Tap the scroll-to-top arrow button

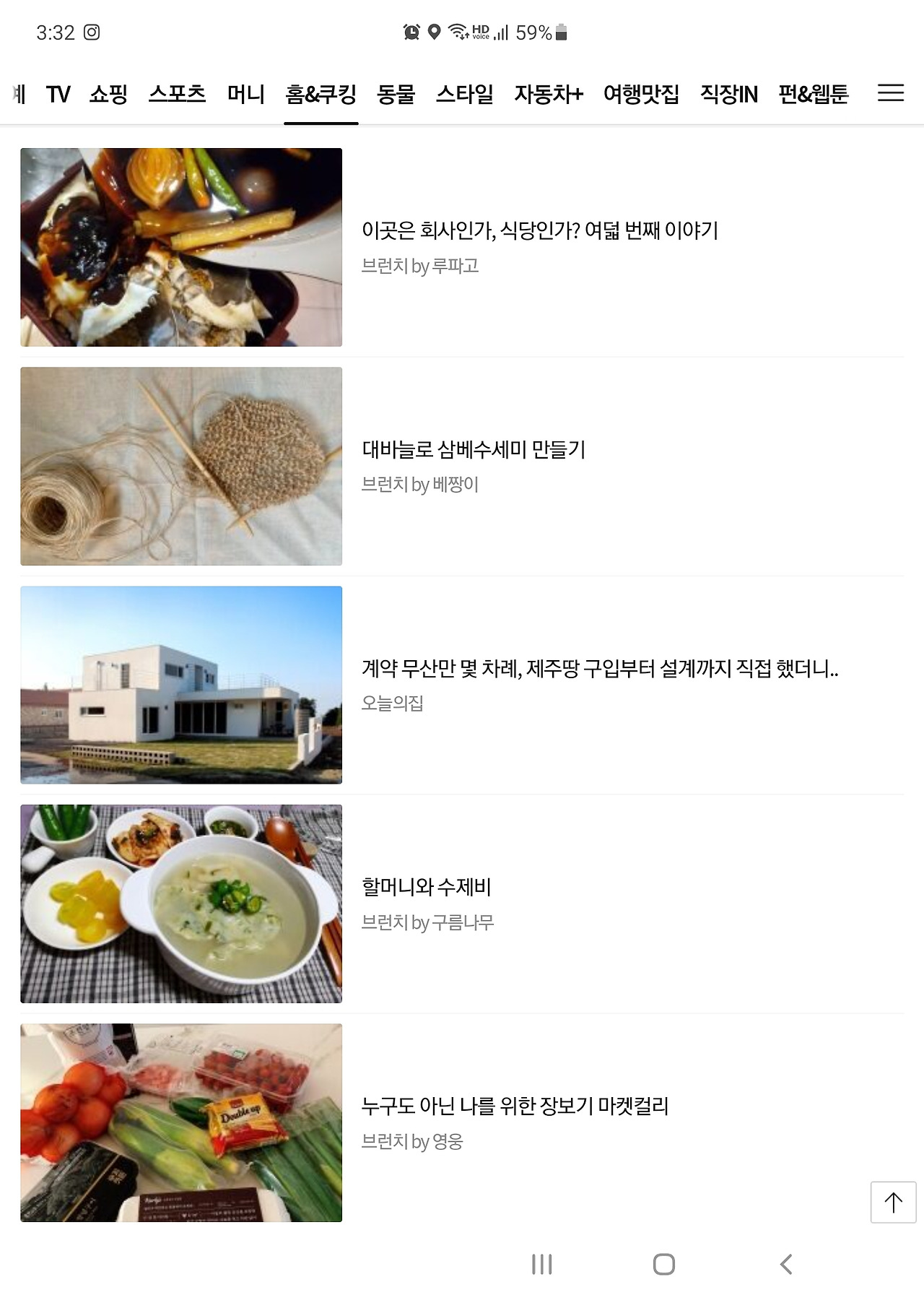coord(893,1203)
